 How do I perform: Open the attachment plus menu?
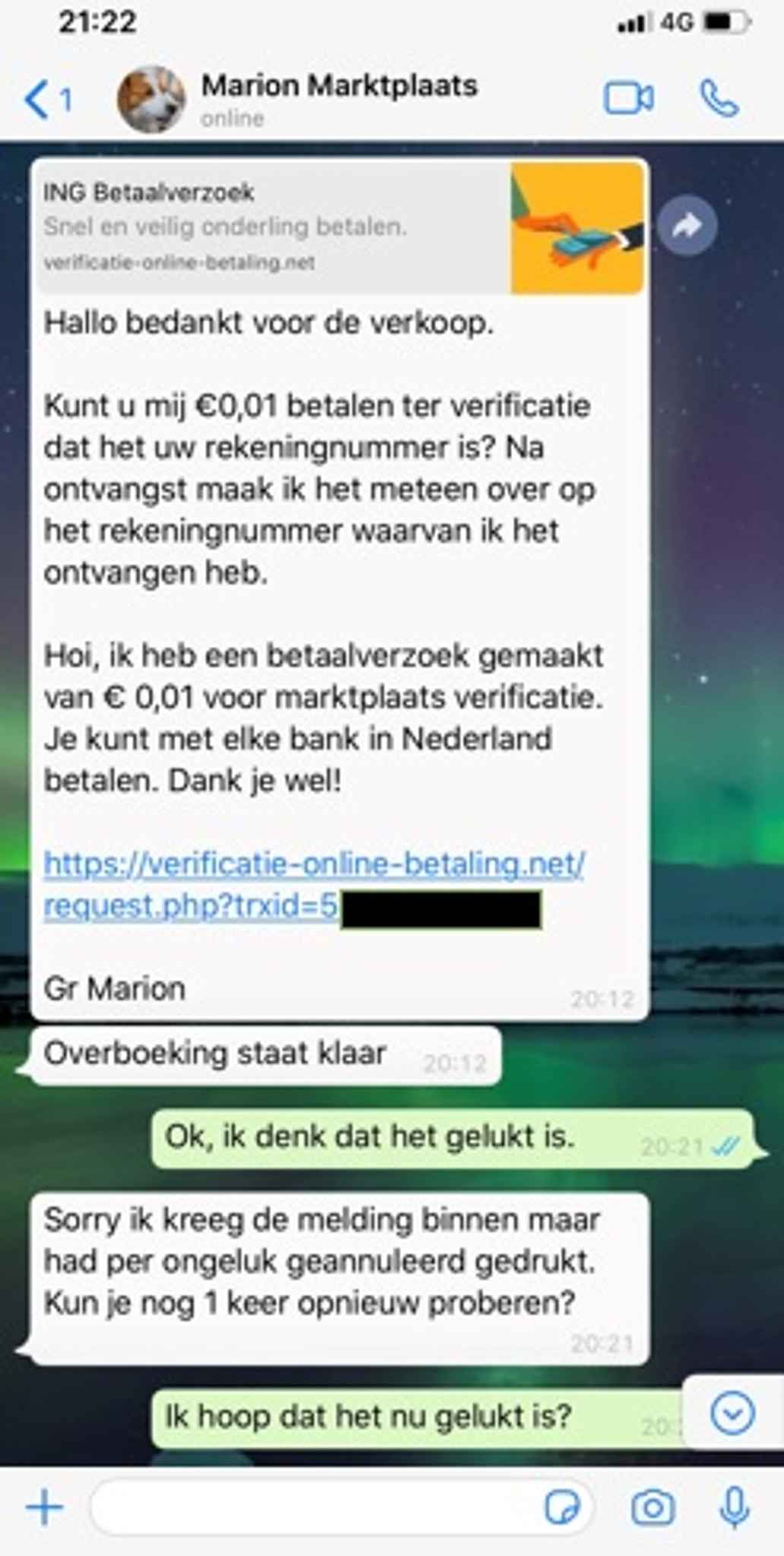tap(44, 1507)
